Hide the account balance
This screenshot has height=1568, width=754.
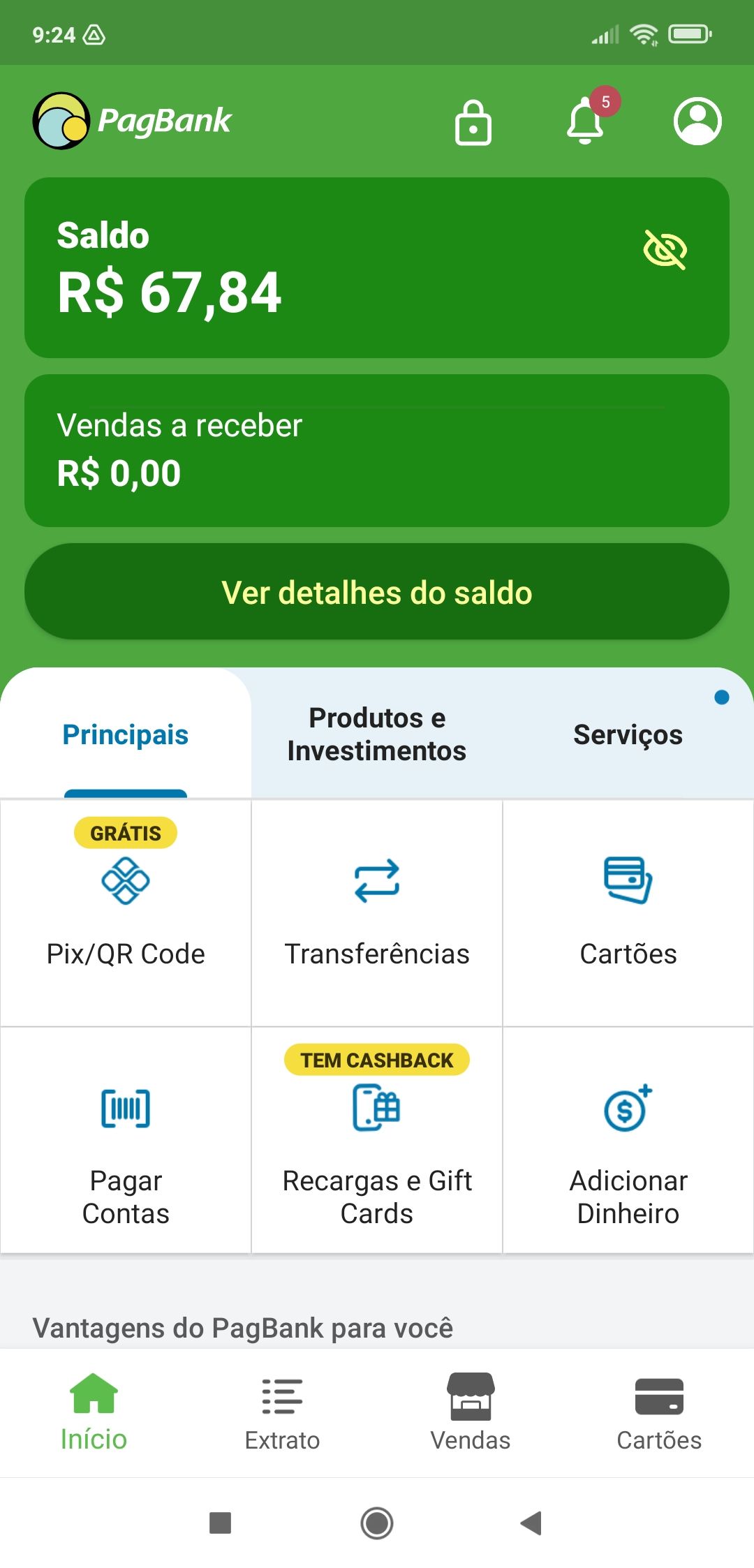665,249
